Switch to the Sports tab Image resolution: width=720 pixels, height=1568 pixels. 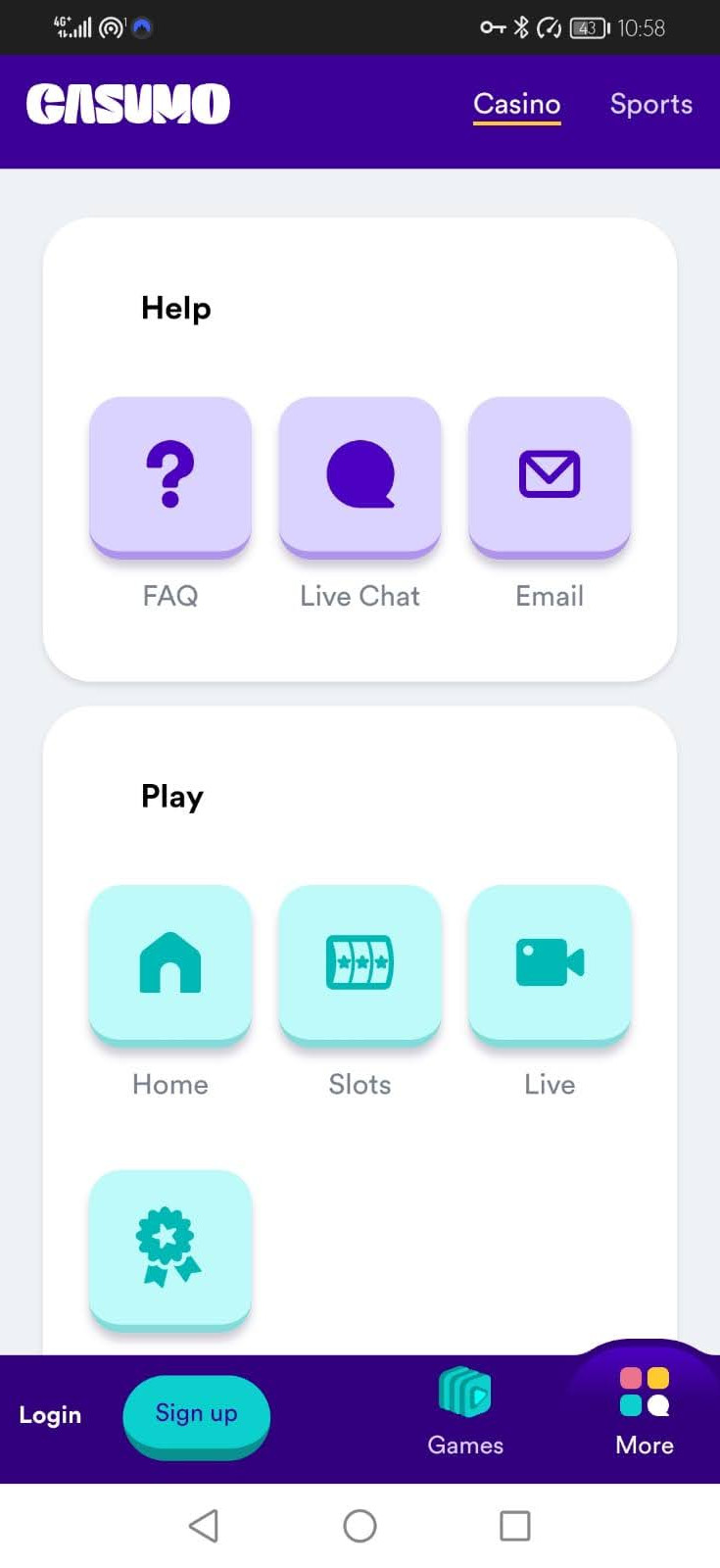click(650, 104)
